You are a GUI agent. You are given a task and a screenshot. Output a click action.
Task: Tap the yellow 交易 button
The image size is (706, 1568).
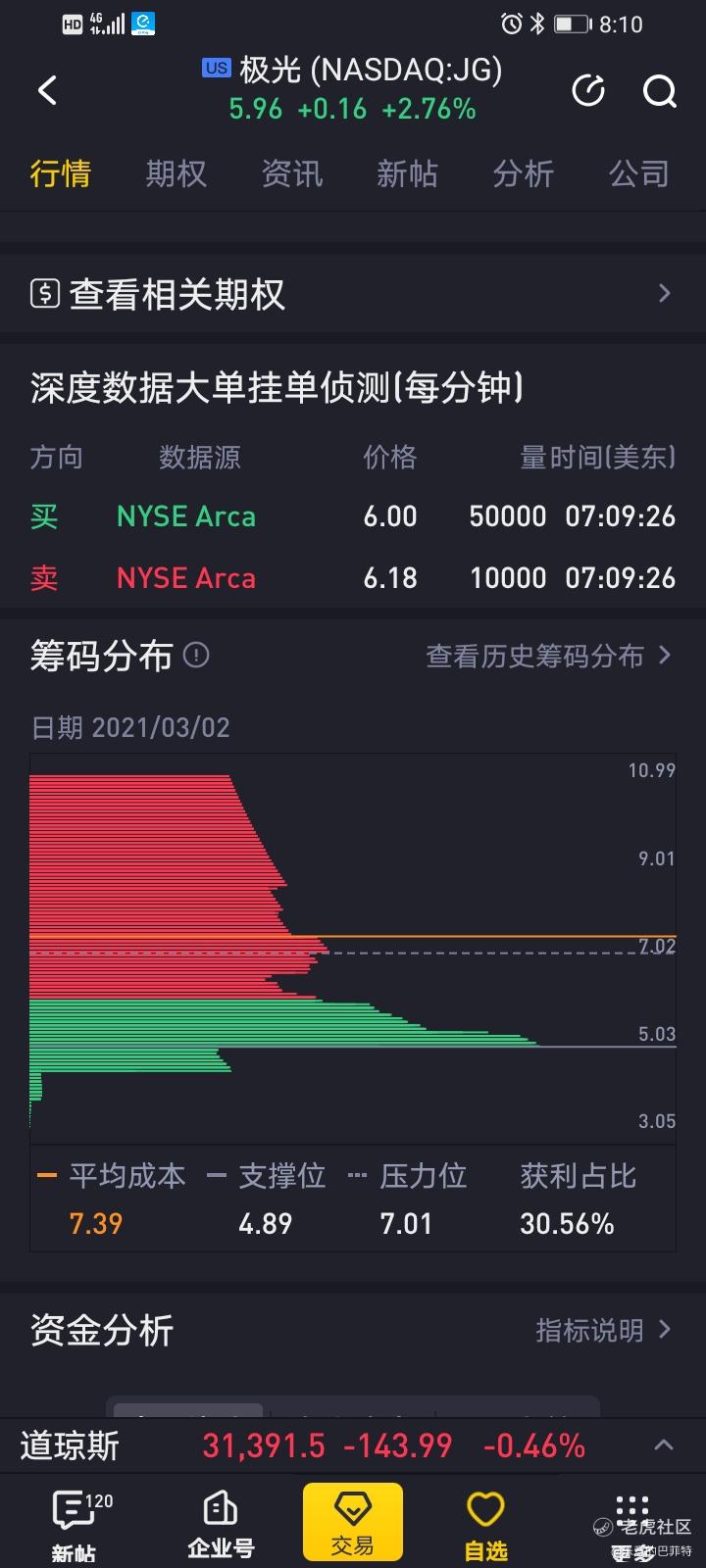pyautogui.click(x=353, y=1521)
